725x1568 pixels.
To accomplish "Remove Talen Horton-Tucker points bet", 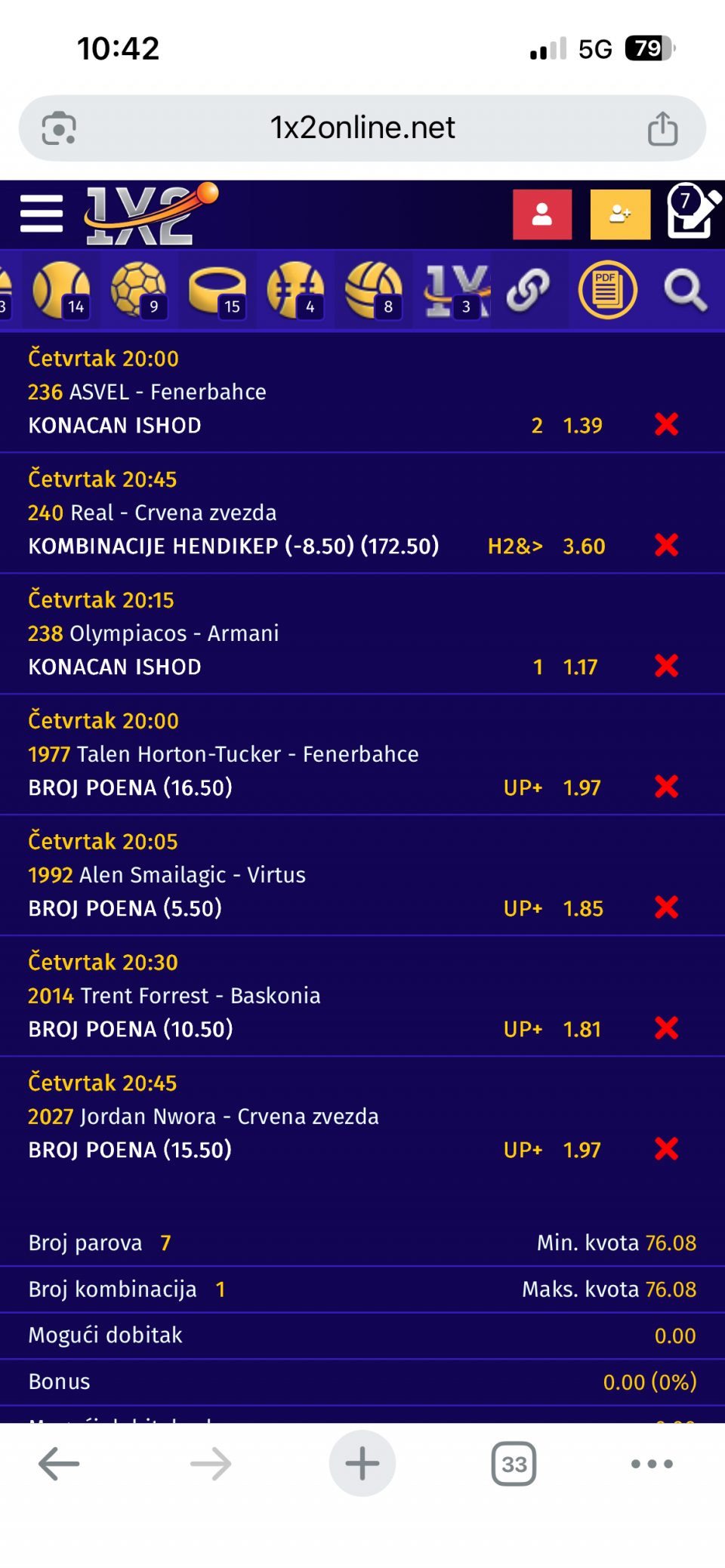I will pos(666,787).
